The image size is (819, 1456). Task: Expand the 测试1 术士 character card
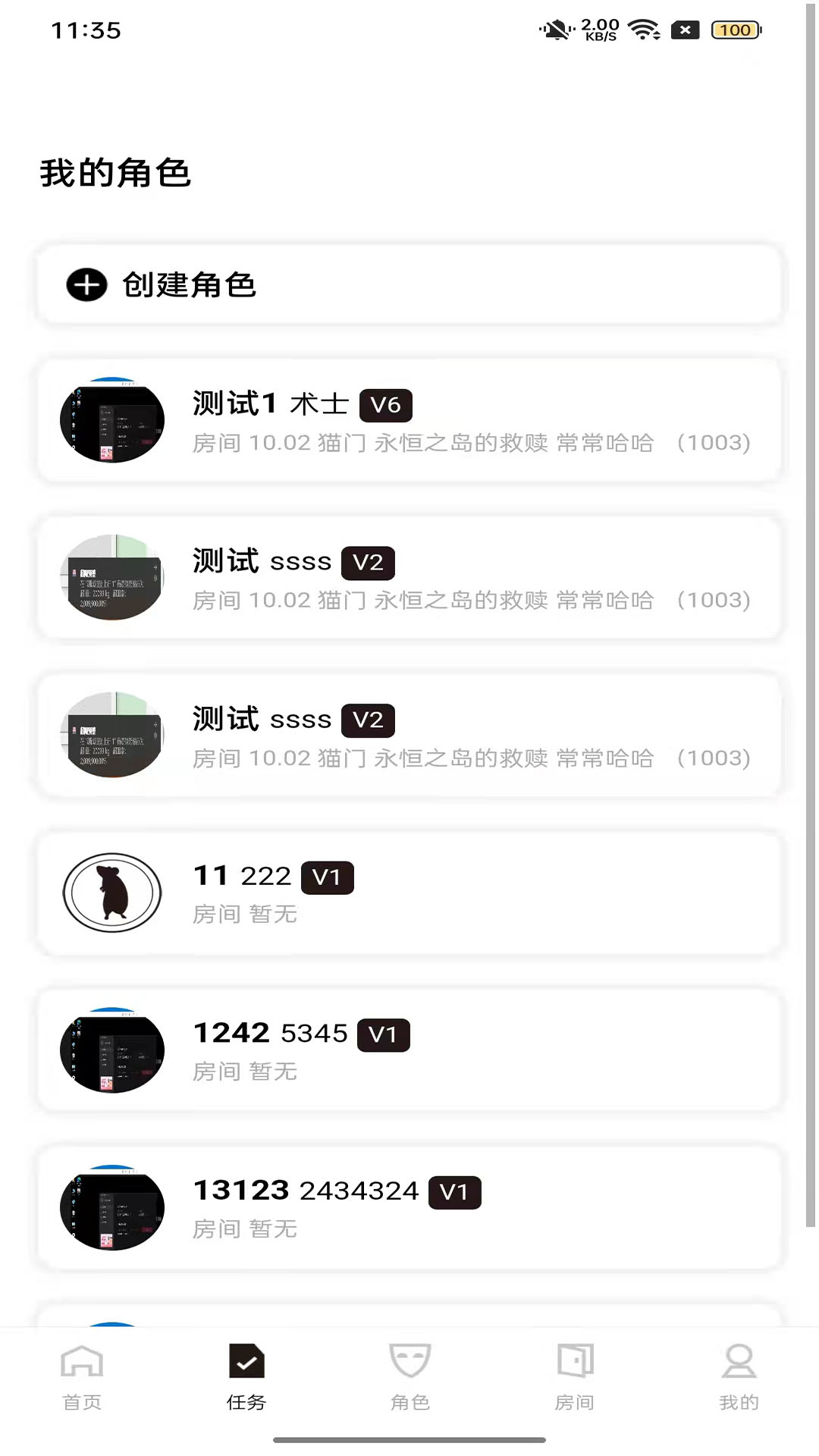(x=409, y=420)
